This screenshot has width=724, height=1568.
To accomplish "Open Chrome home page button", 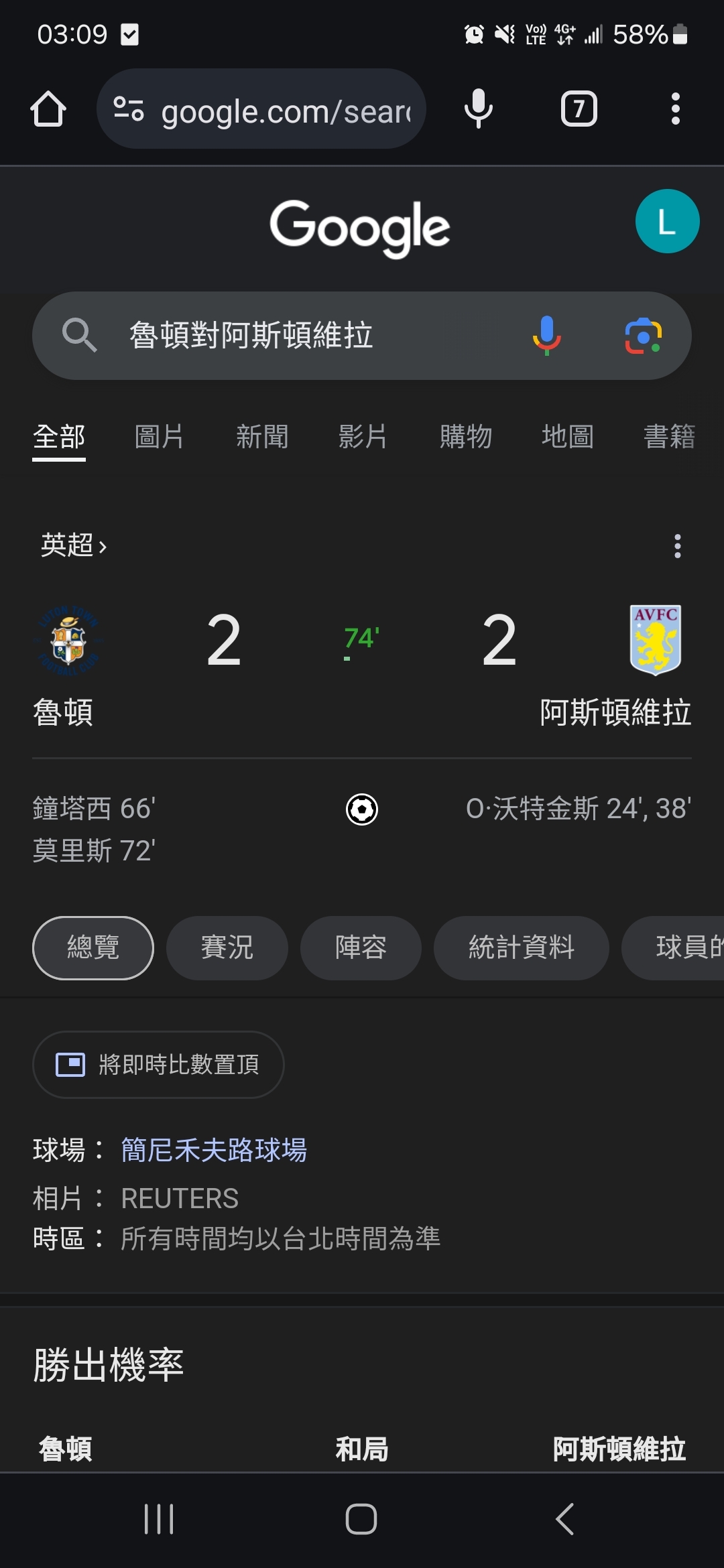I will tap(48, 109).
